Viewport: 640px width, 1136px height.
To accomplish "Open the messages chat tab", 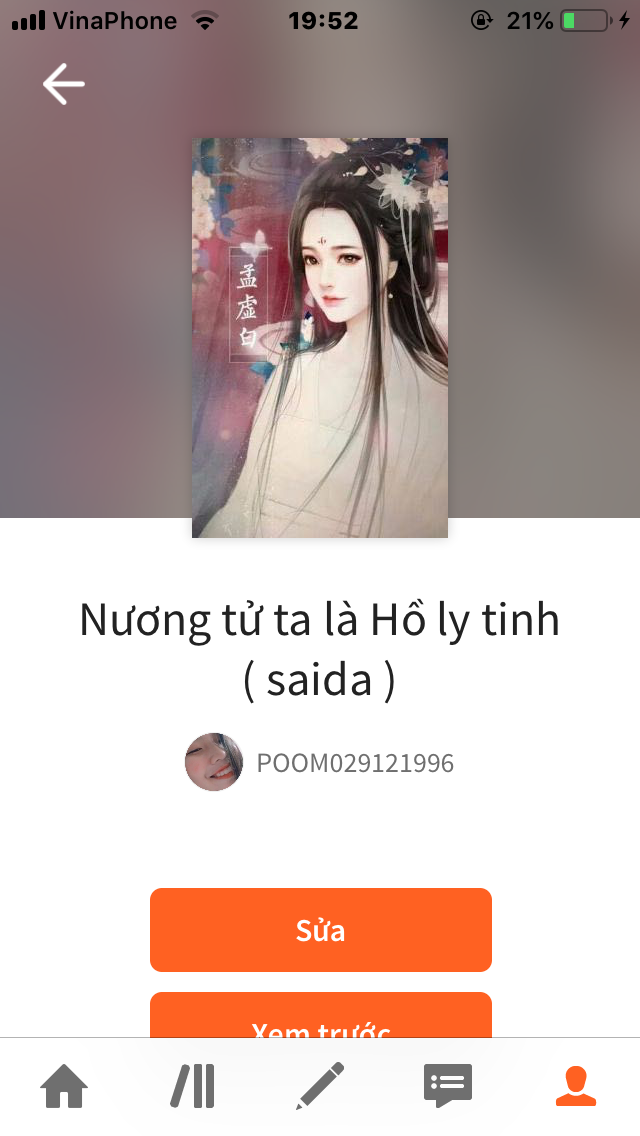I will (448, 1086).
